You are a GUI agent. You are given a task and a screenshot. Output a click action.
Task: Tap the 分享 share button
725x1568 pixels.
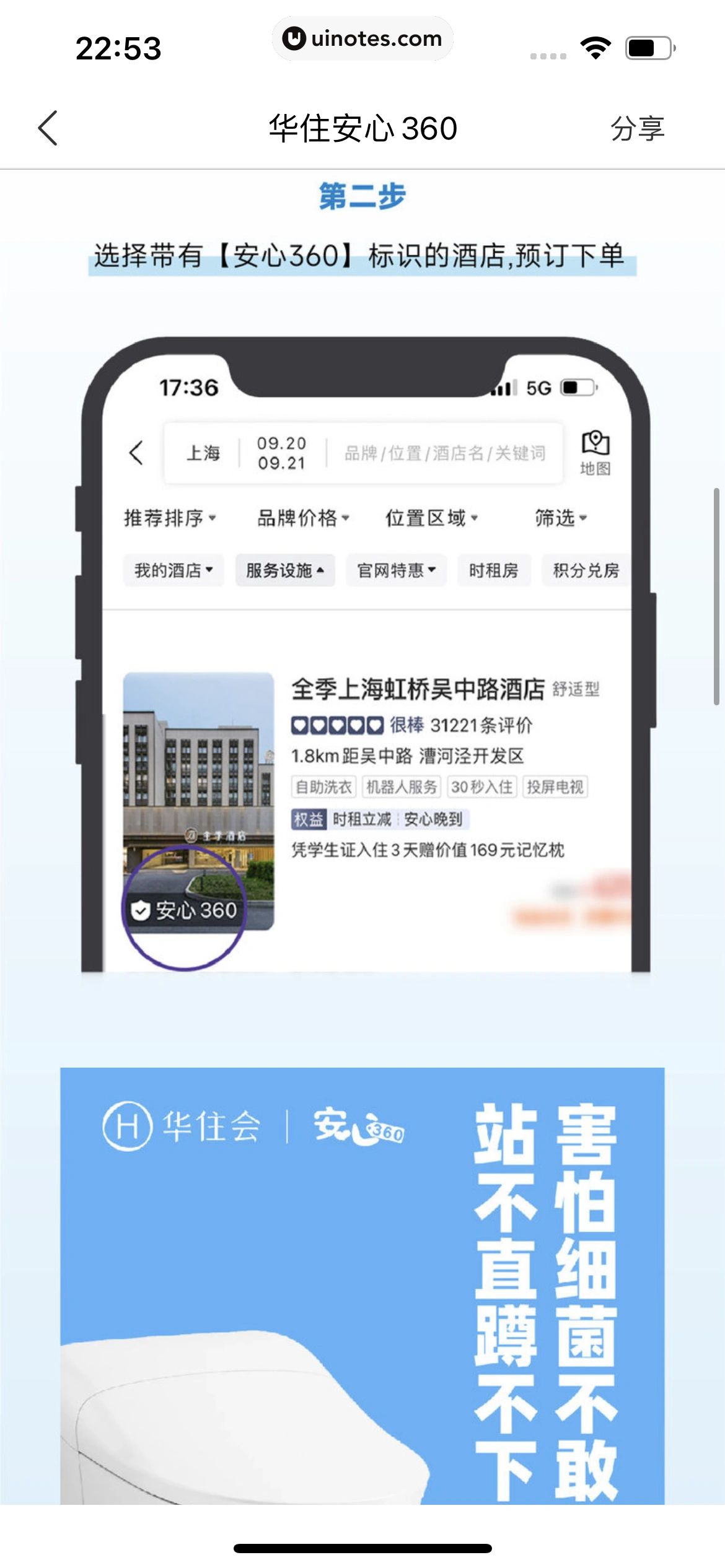pyautogui.click(x=637, y=129)
